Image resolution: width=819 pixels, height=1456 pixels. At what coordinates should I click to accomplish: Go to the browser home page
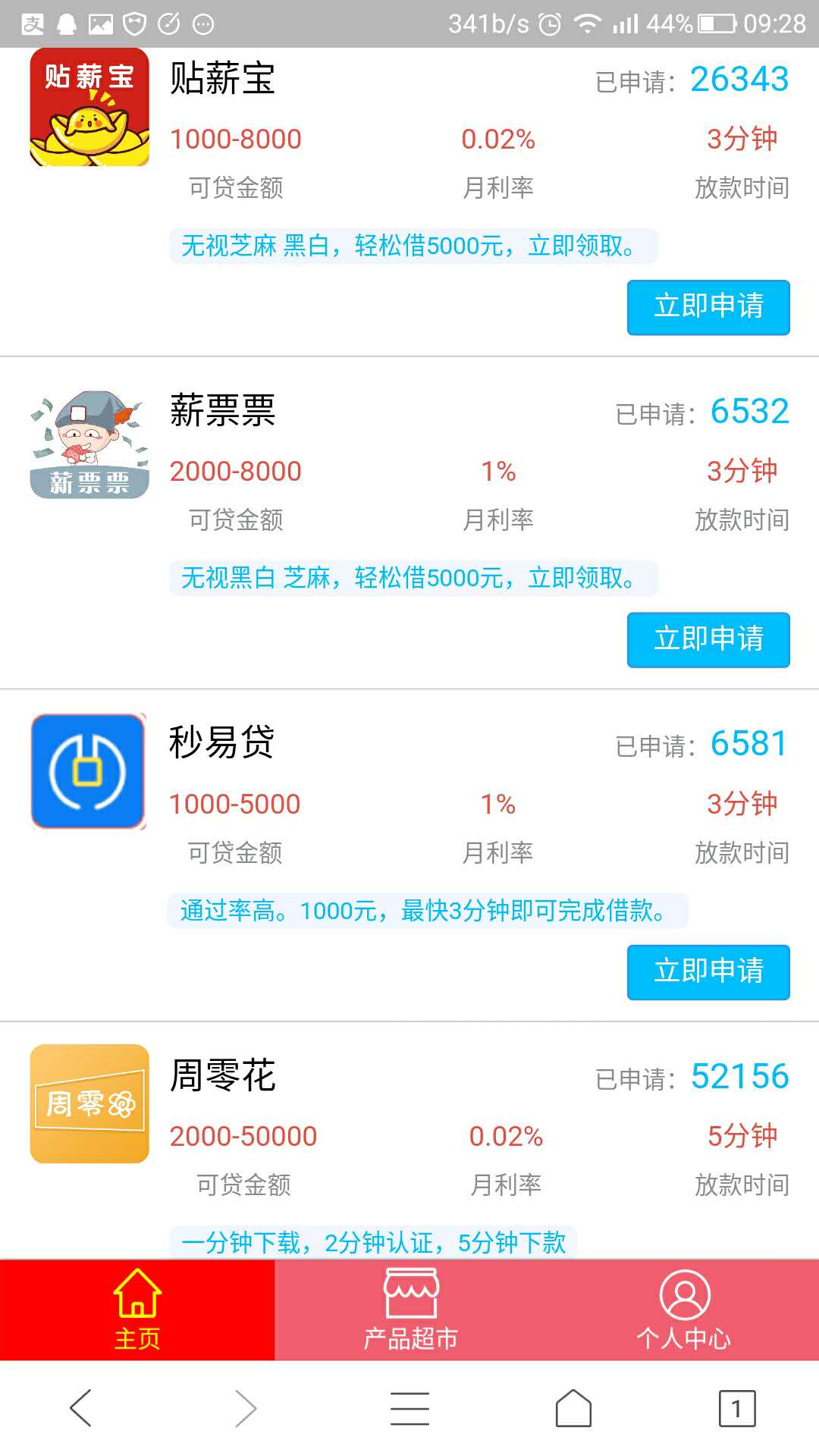[573, 1408]
